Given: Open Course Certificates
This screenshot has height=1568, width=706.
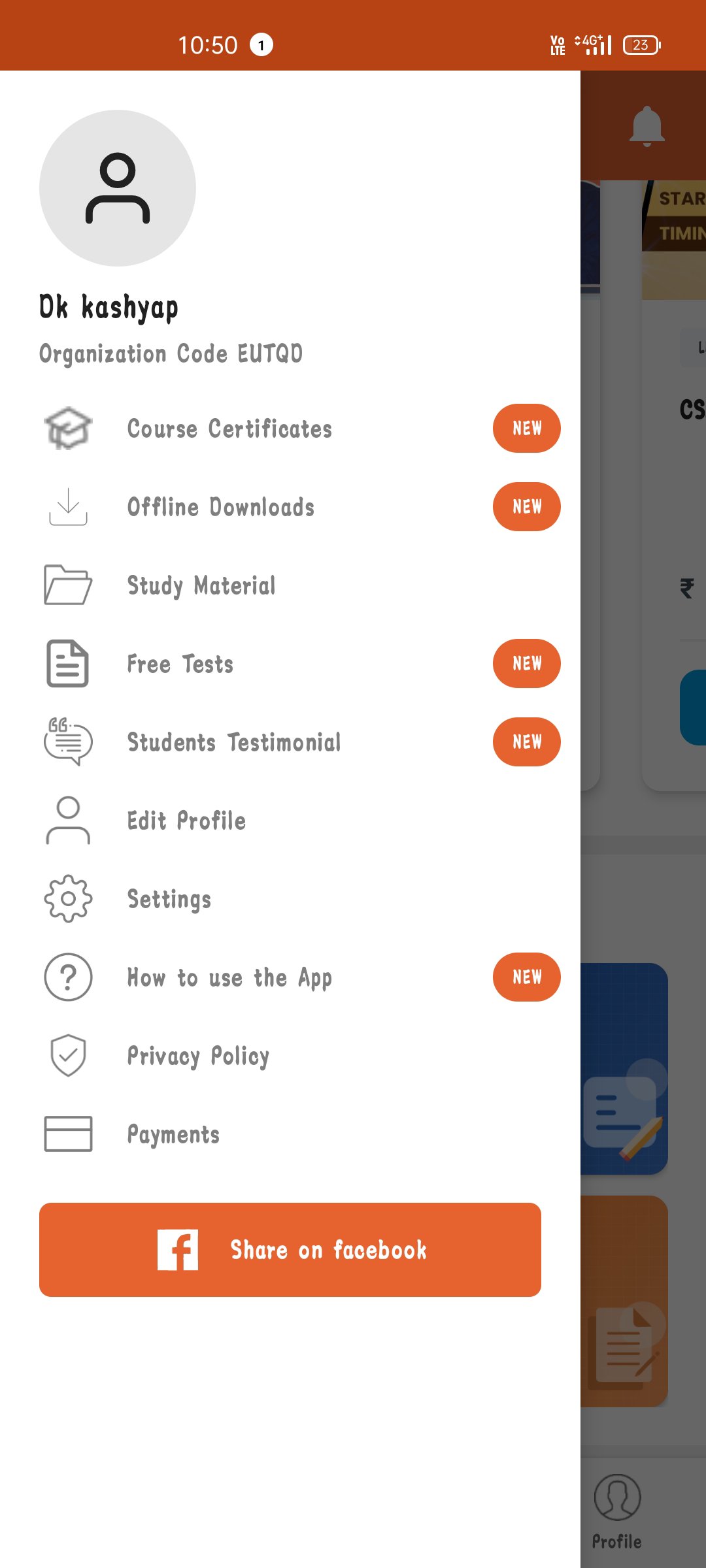Looking at the screenshot, I should 229,429.
